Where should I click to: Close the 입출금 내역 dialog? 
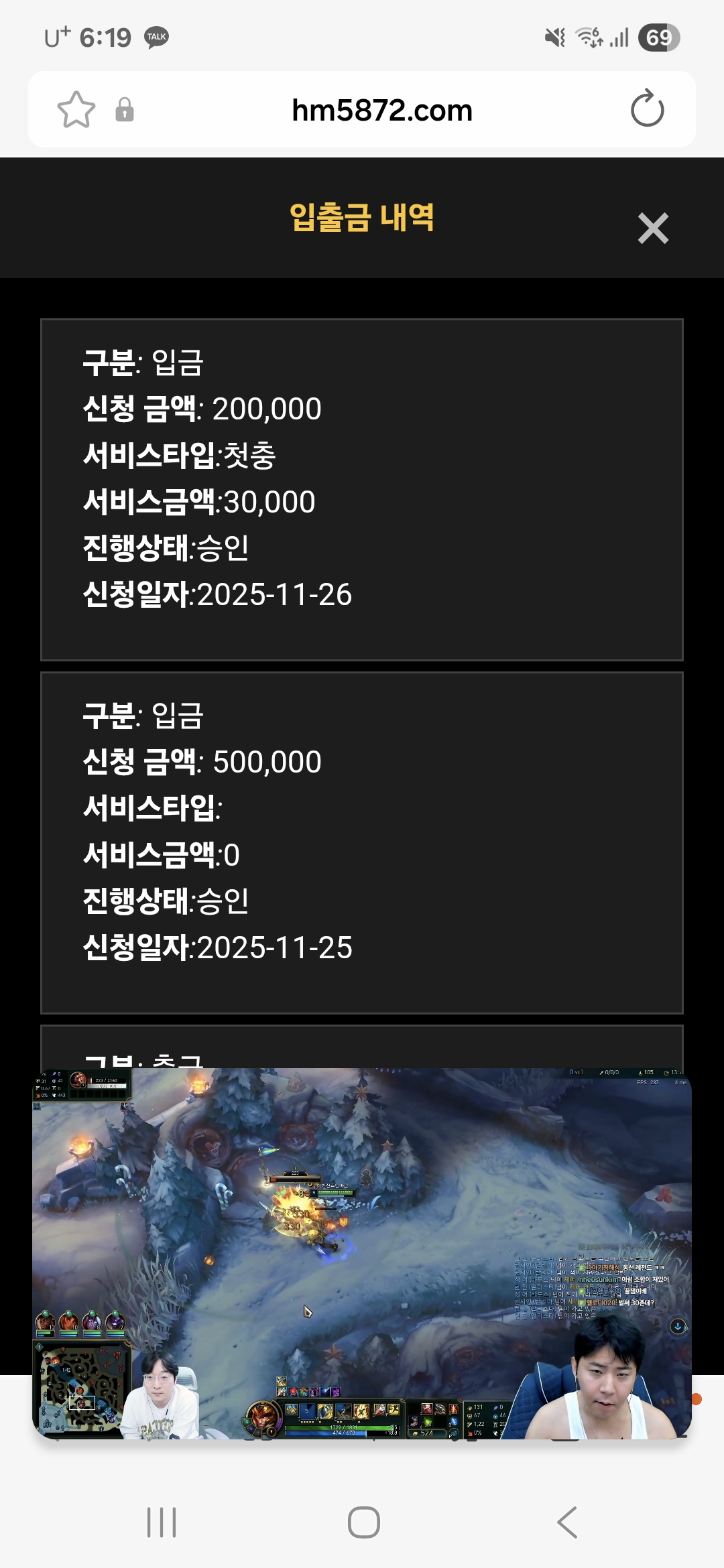[x=653, y=228]
